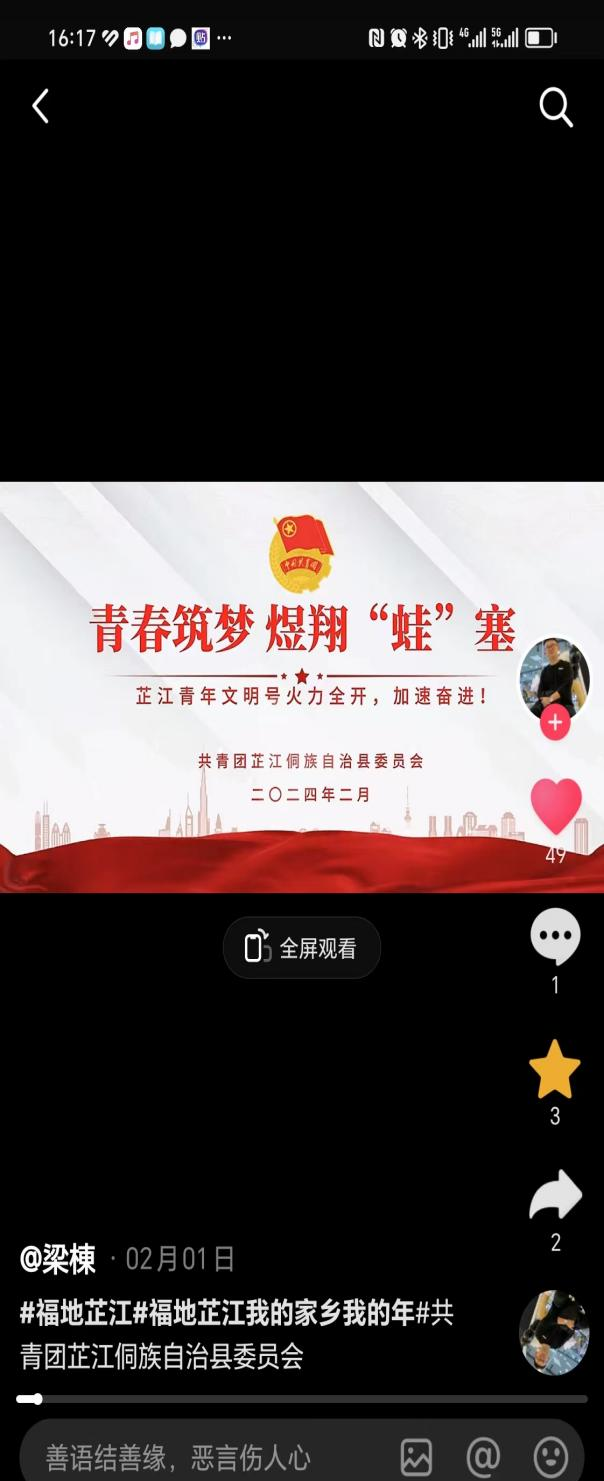Open the spinning music disc

coord(554,1333)
